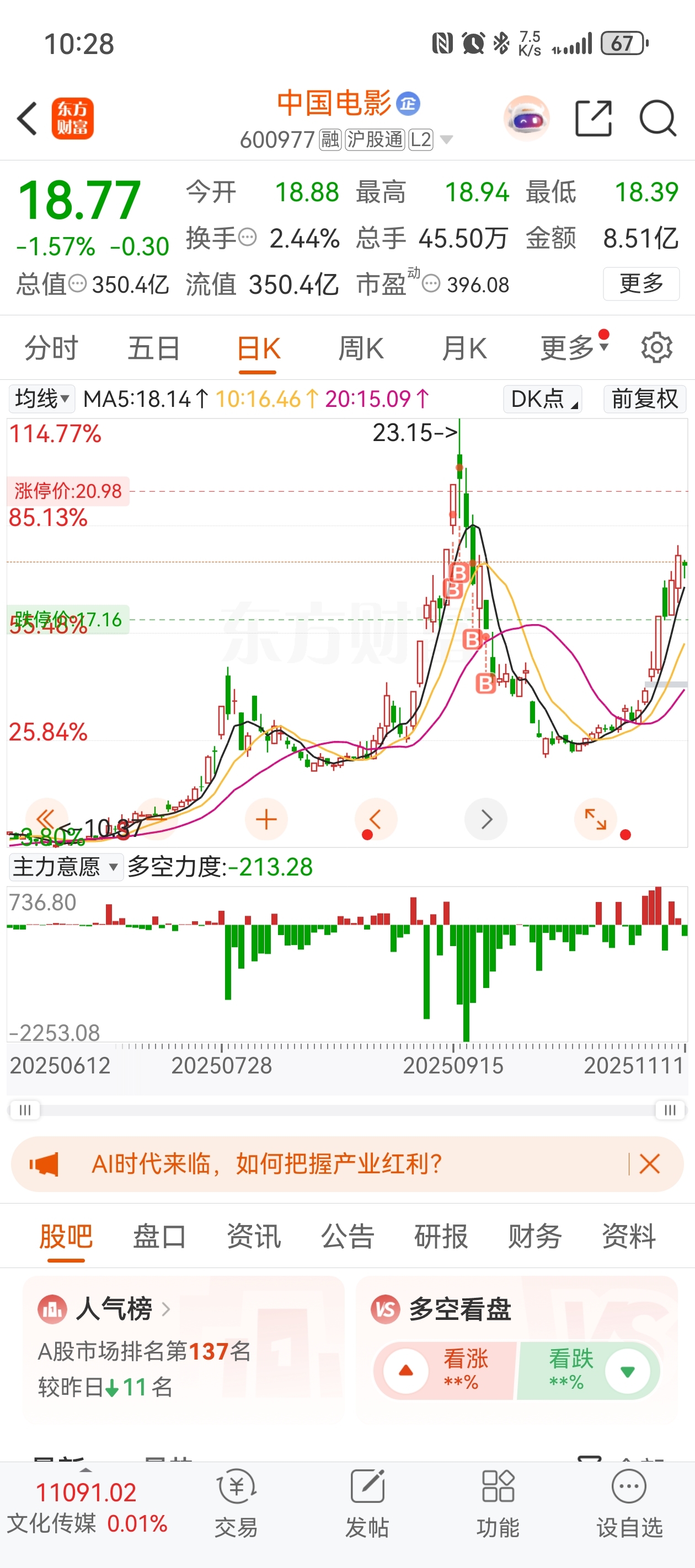Image resolution: width=695 pixels, height=1568 pixels.
Task: Share this stock page
Action: (x=592, y=118)
